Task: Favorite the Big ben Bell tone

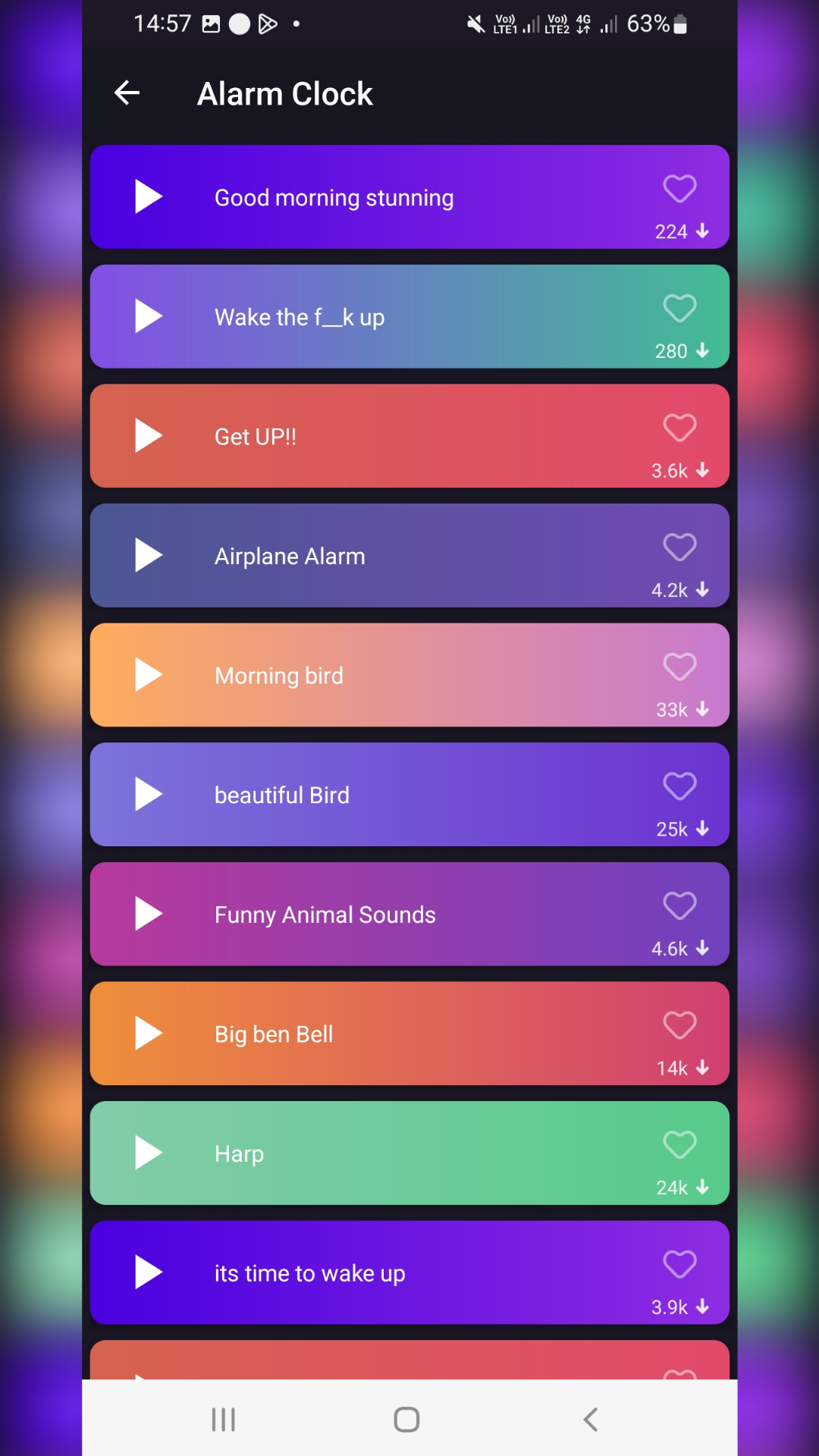Action: [679, 1025]
